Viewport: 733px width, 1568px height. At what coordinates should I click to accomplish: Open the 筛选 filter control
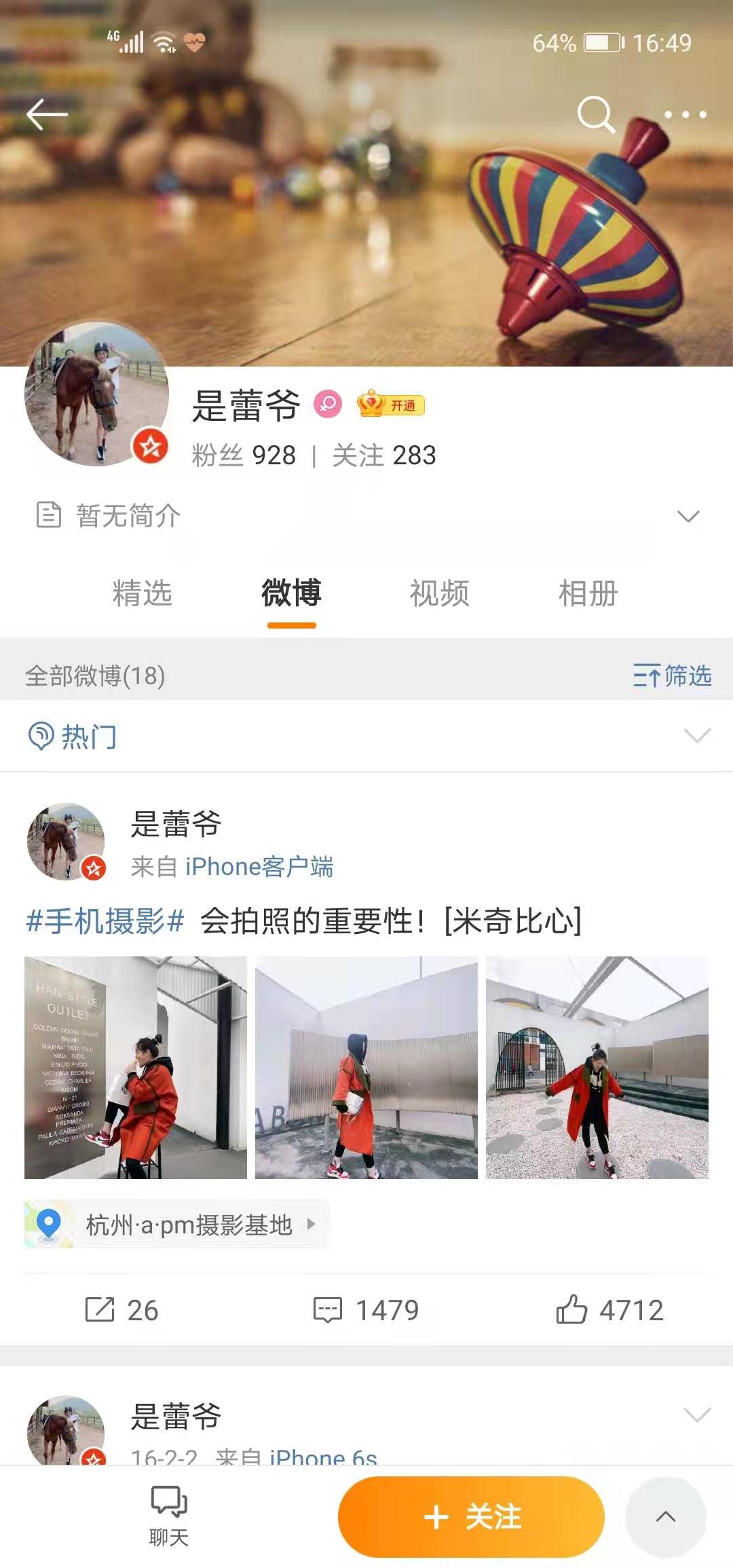pos(675,675)
